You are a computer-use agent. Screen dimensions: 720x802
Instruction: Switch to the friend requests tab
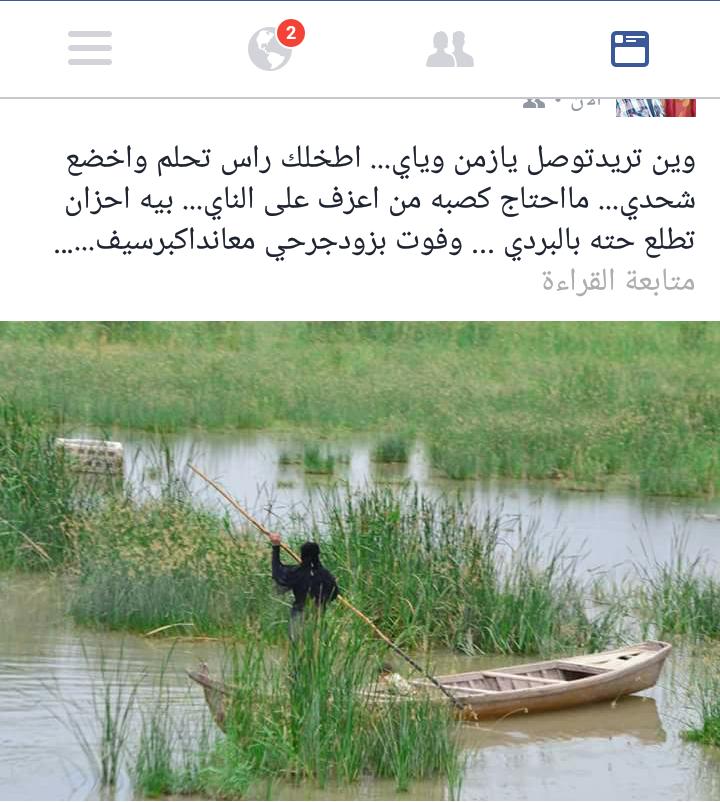tap(450, 49)
